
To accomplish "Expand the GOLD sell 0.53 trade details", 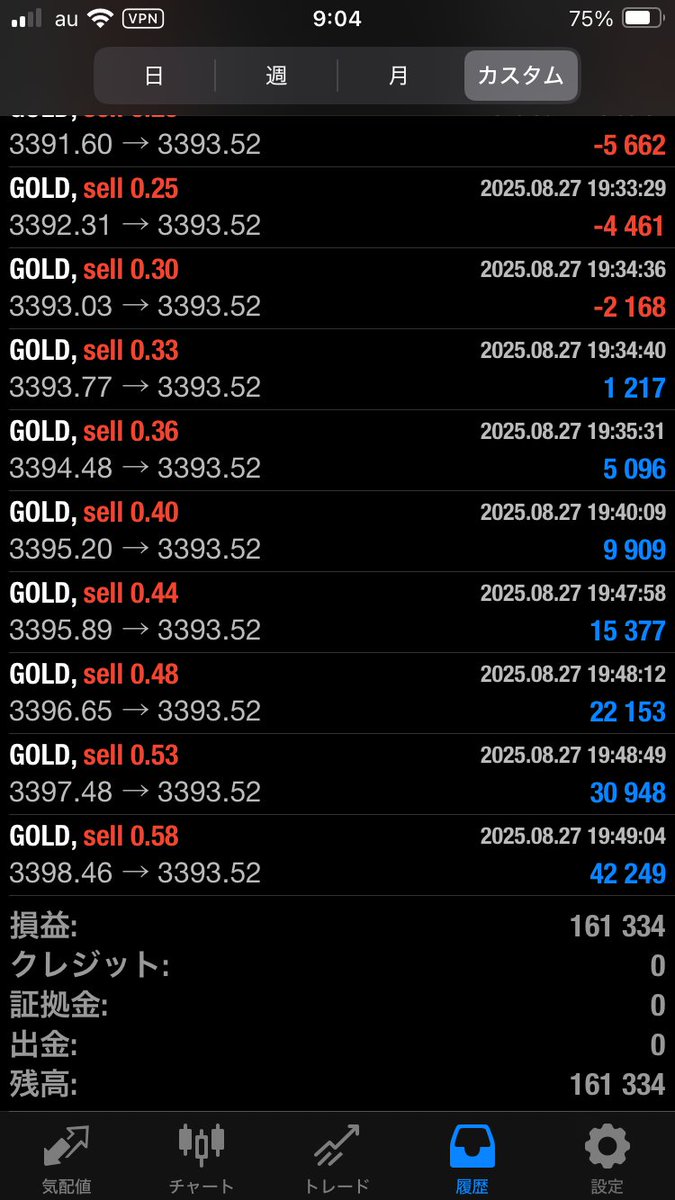I will pos(337,773).
